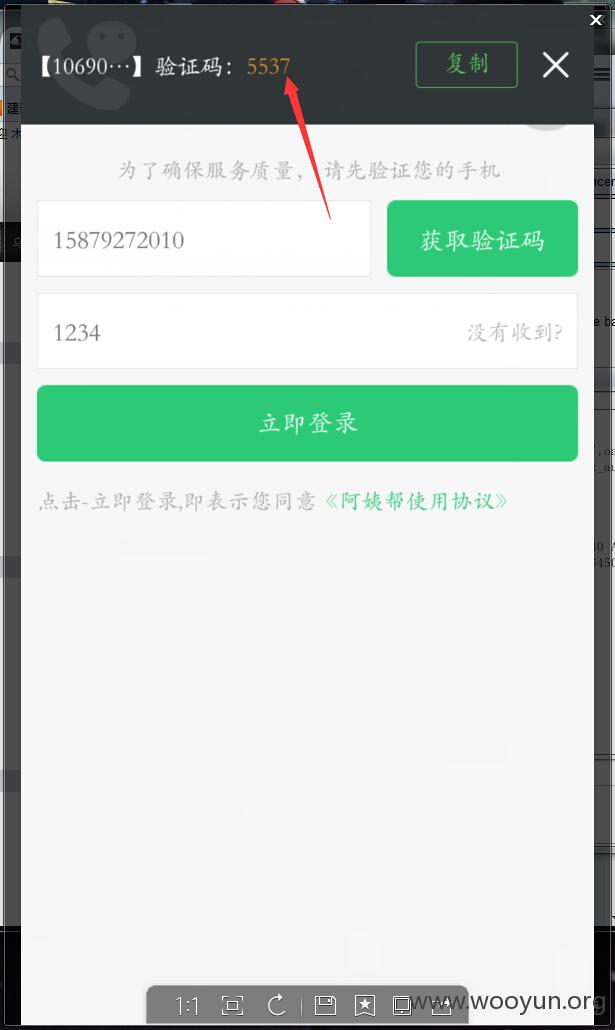
Task: Log in with 立即登录
Action: tap(308, 423)
